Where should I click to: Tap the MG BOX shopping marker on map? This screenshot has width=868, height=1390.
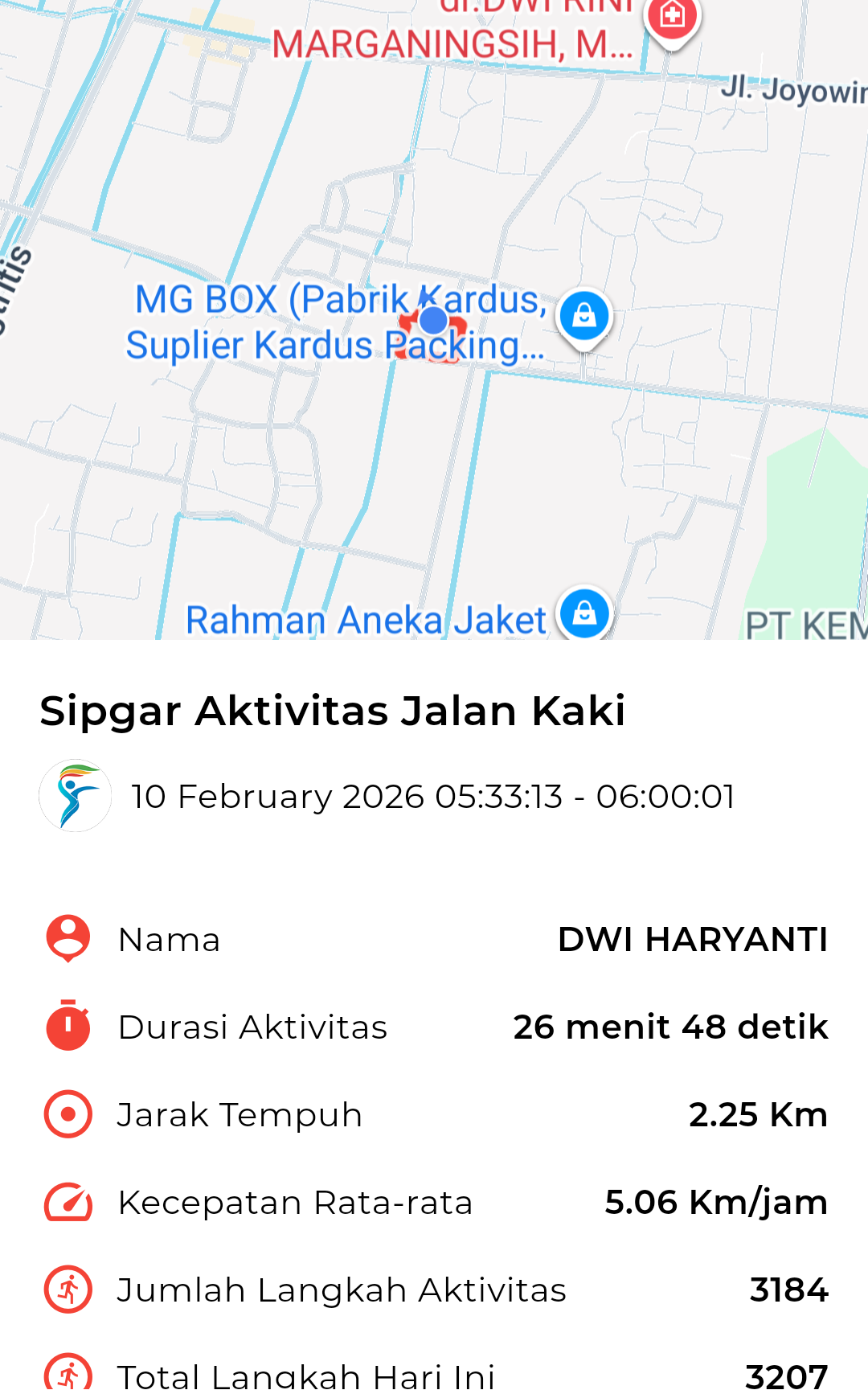(584, 316)
